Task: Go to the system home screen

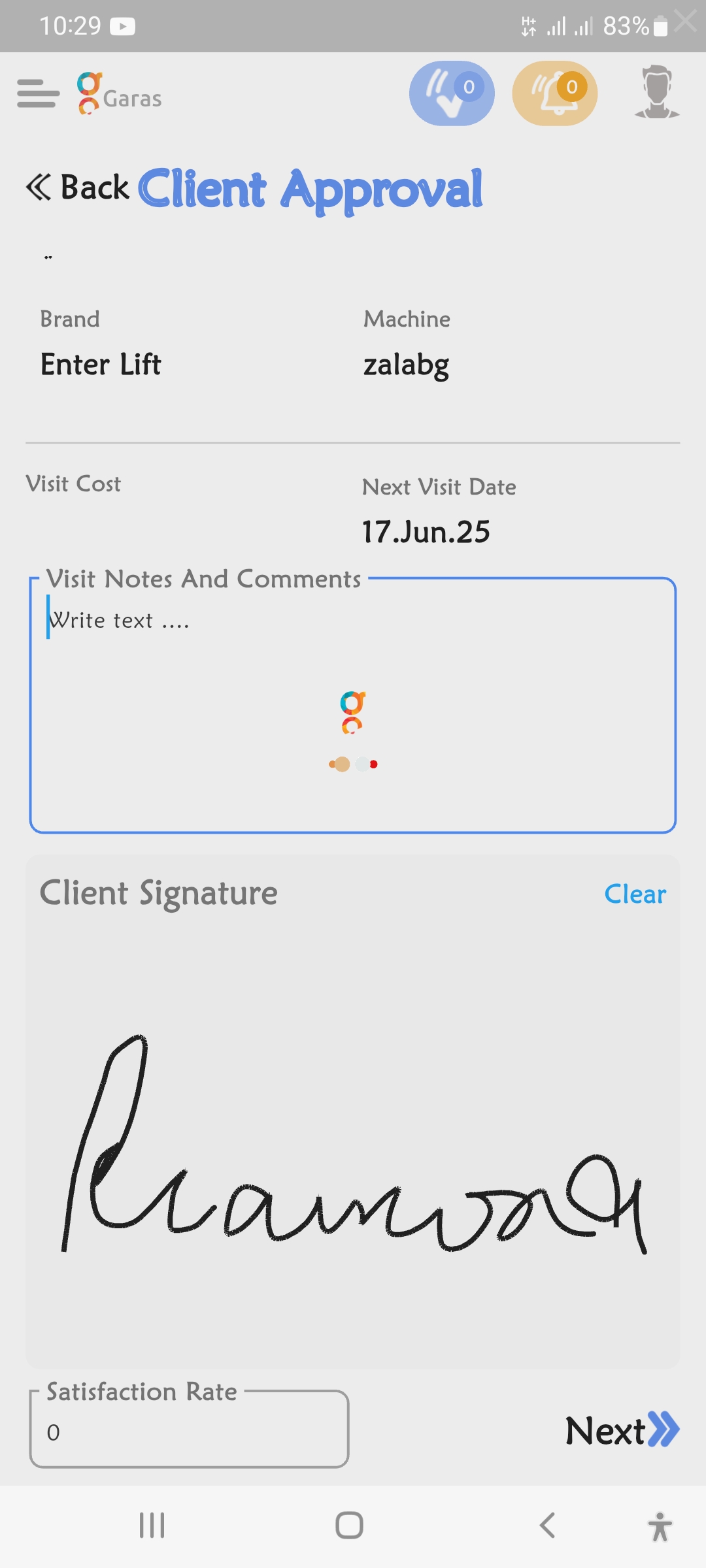Action: [x=349, y=1526]
